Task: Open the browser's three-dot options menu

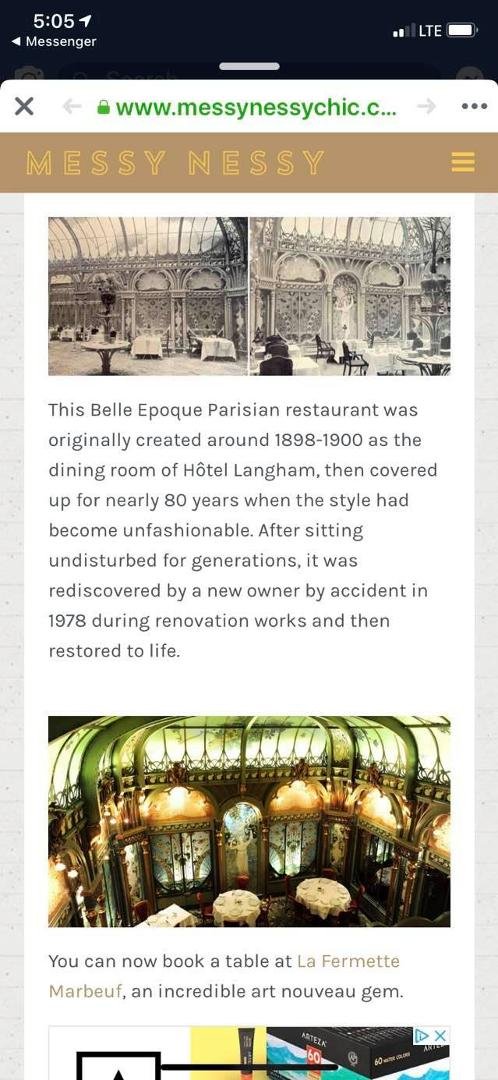Action: click(x=474, y=107)
